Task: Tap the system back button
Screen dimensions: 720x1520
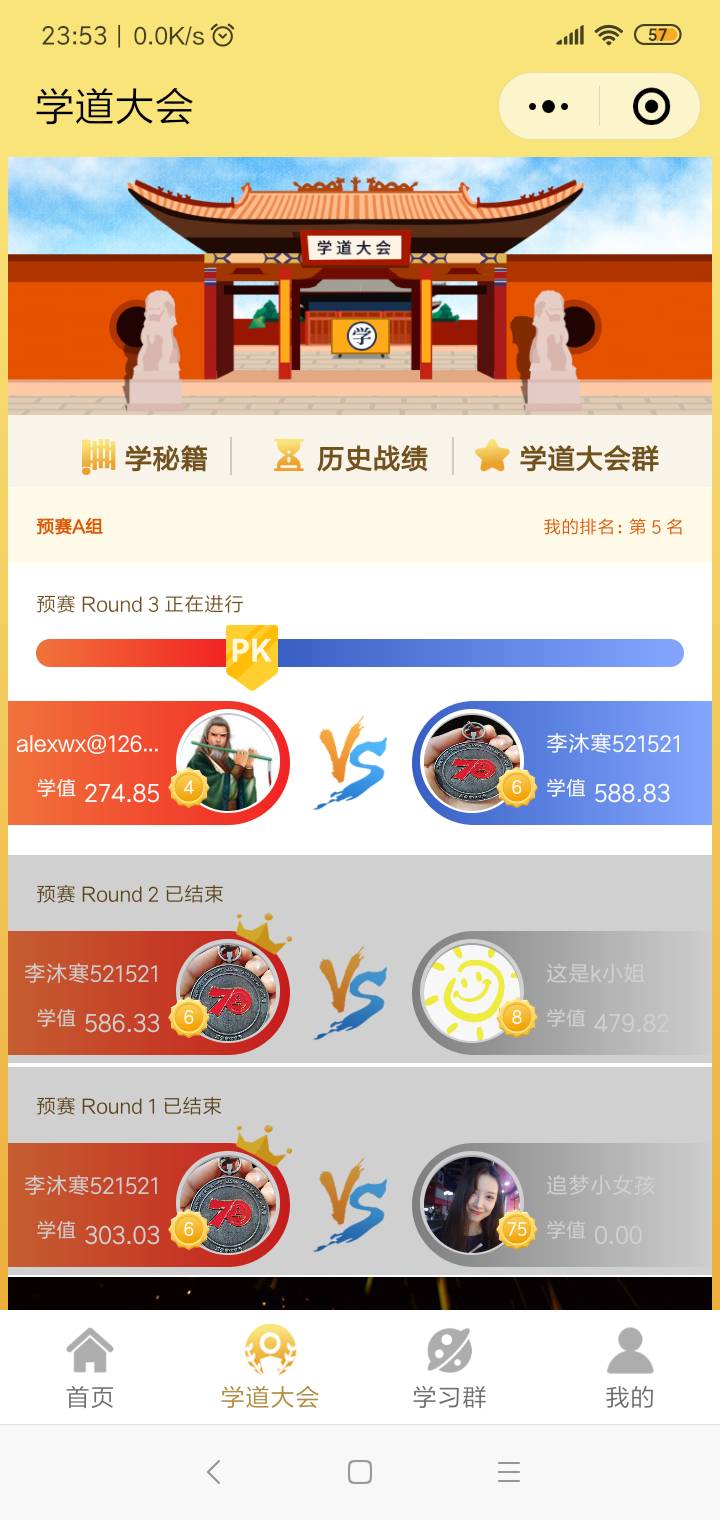Action: click(212, 1471)
